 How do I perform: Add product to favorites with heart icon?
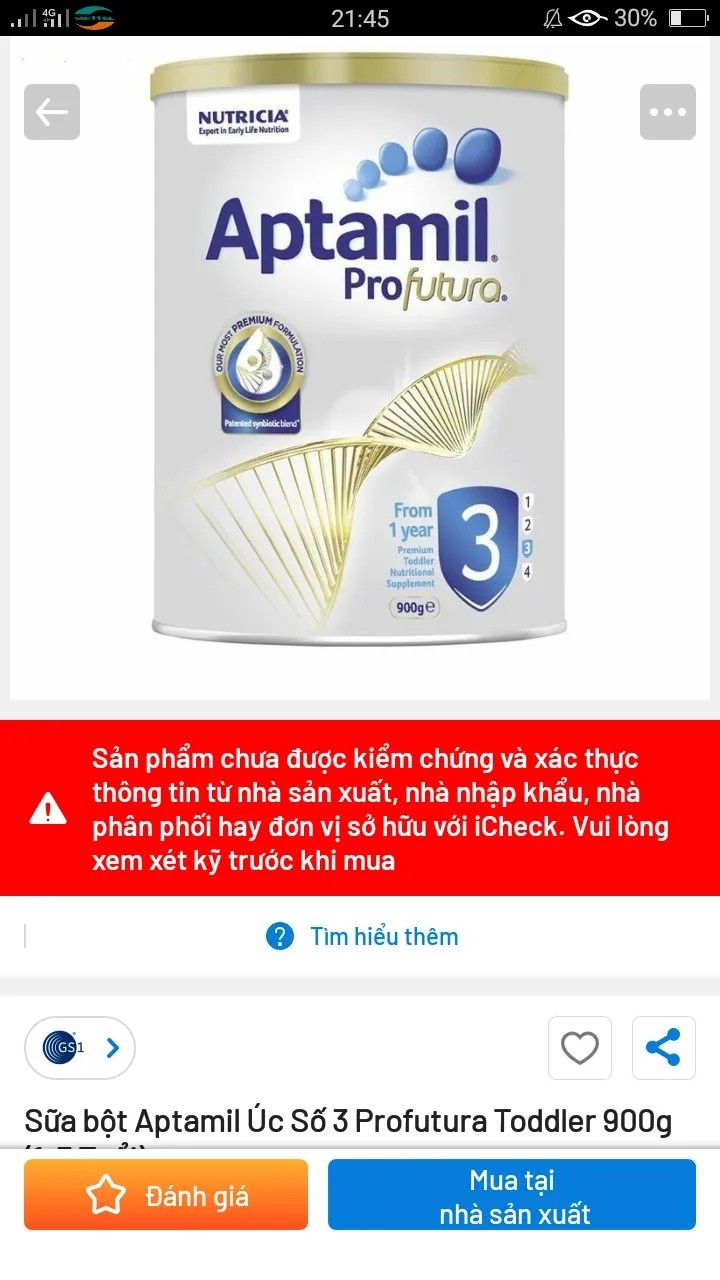tap(580, 1048)
